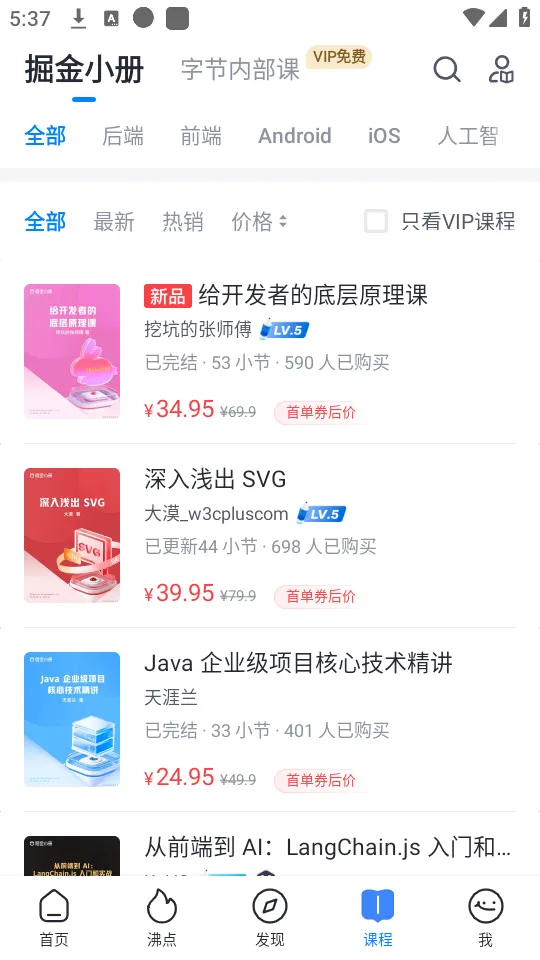Image resolution: width=540 pixels, height=960 pixels.
Task: Sort courses by 价格
Action: pyautogui.click(x=259, y=221)
